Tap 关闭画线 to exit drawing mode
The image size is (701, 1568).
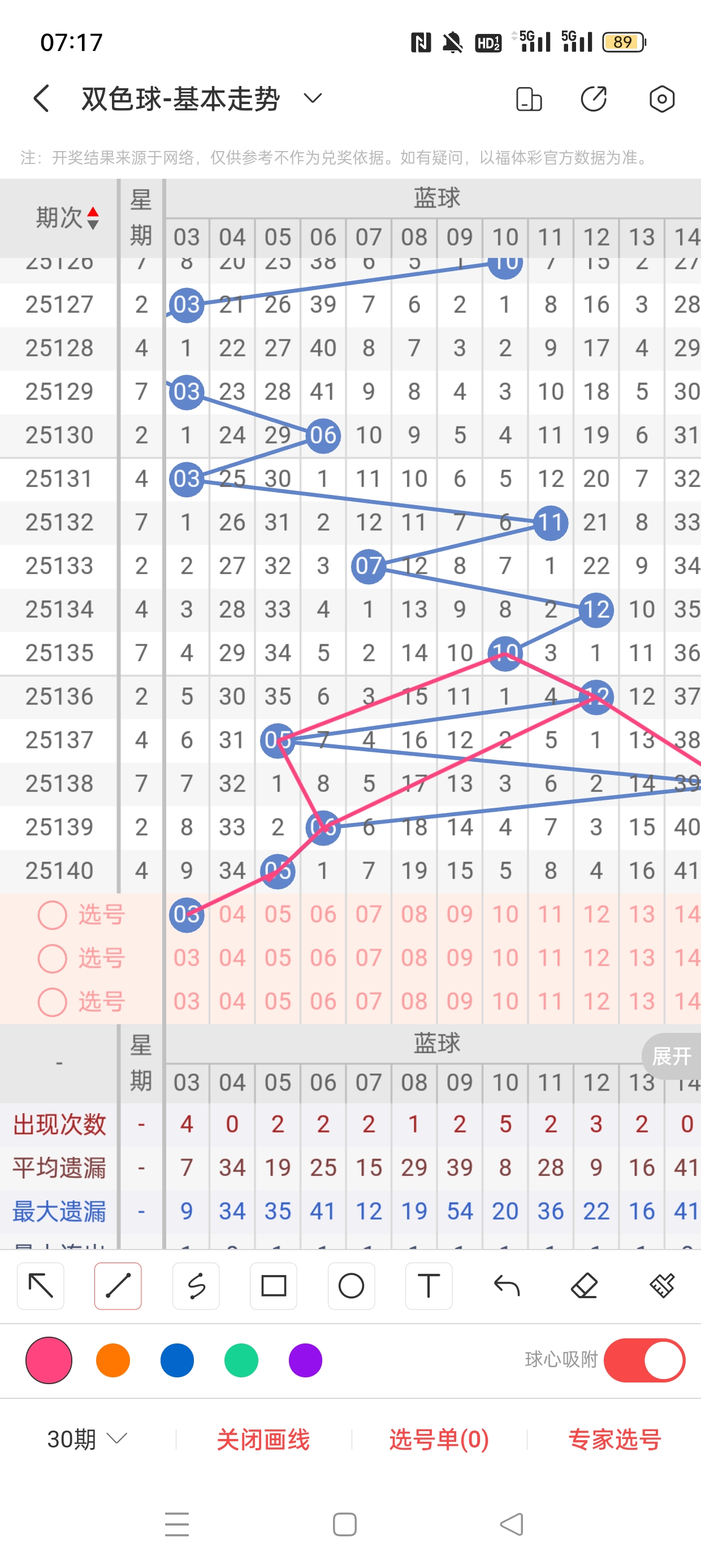(263, 1440)
